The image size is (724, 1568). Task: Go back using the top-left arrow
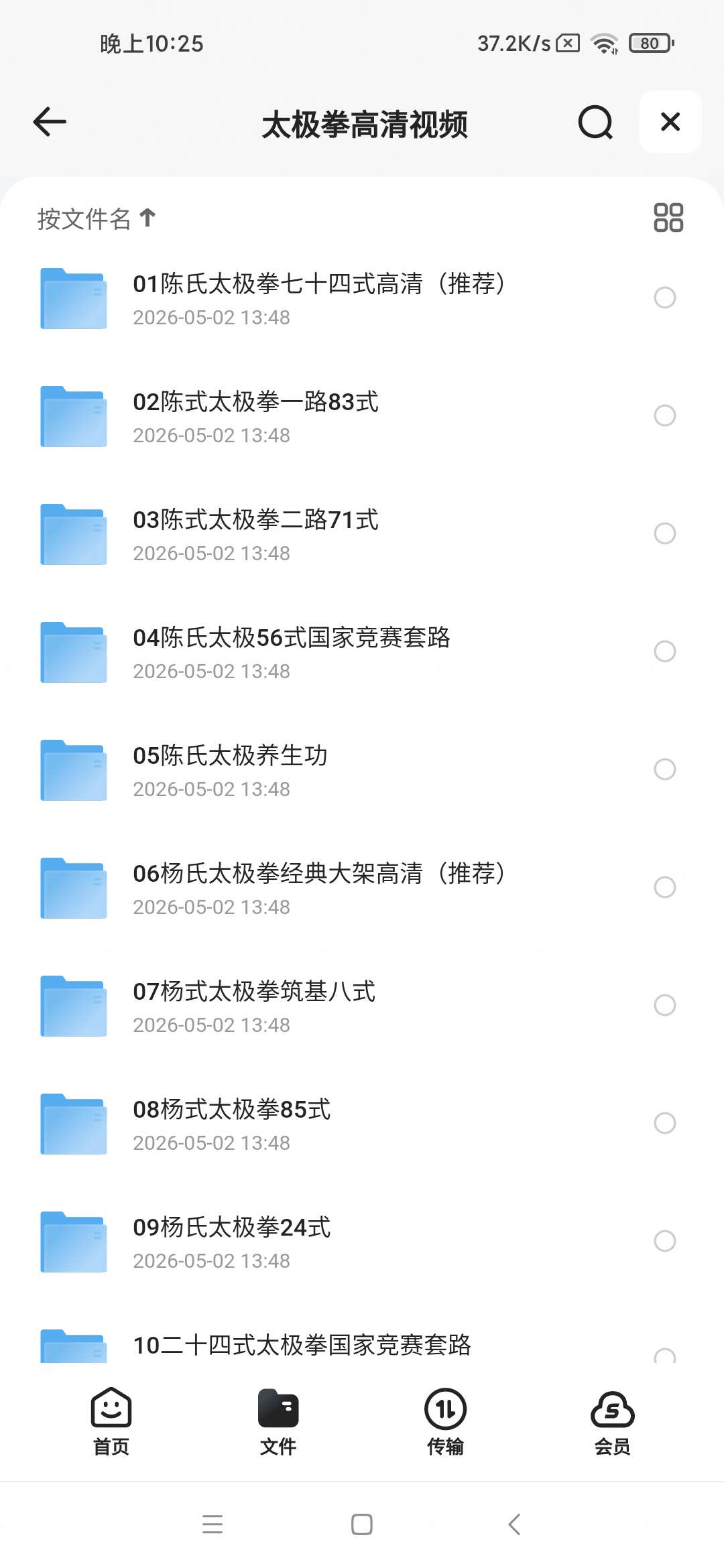pos(50,122)
